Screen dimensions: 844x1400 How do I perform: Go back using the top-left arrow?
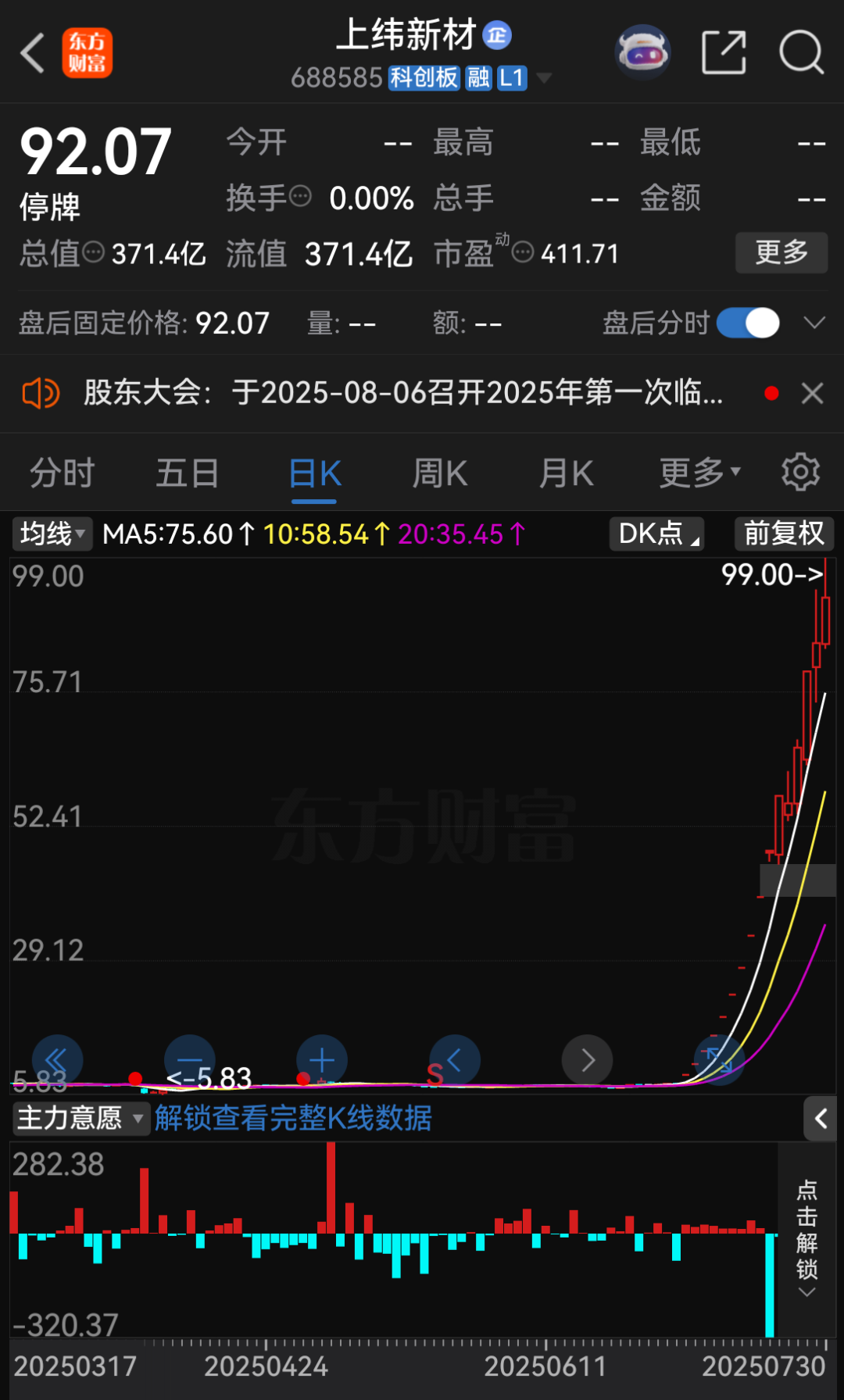(x=33, y=53)
